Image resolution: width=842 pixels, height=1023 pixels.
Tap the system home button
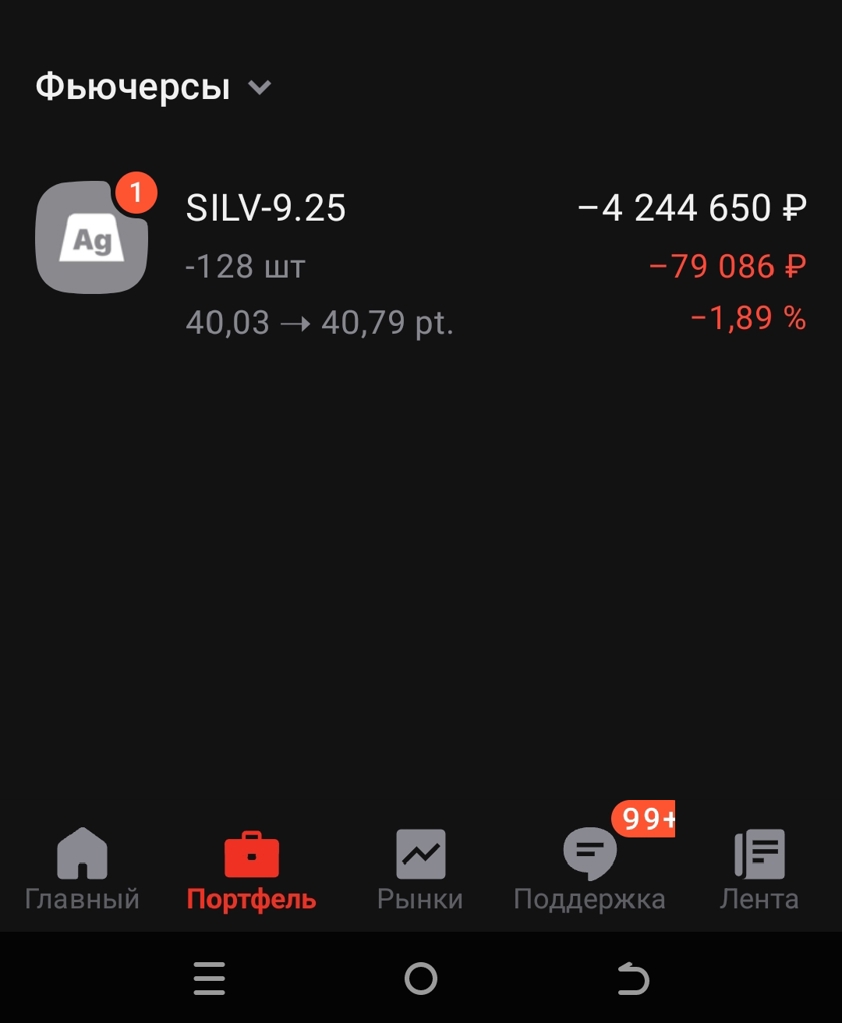[421, 978]
